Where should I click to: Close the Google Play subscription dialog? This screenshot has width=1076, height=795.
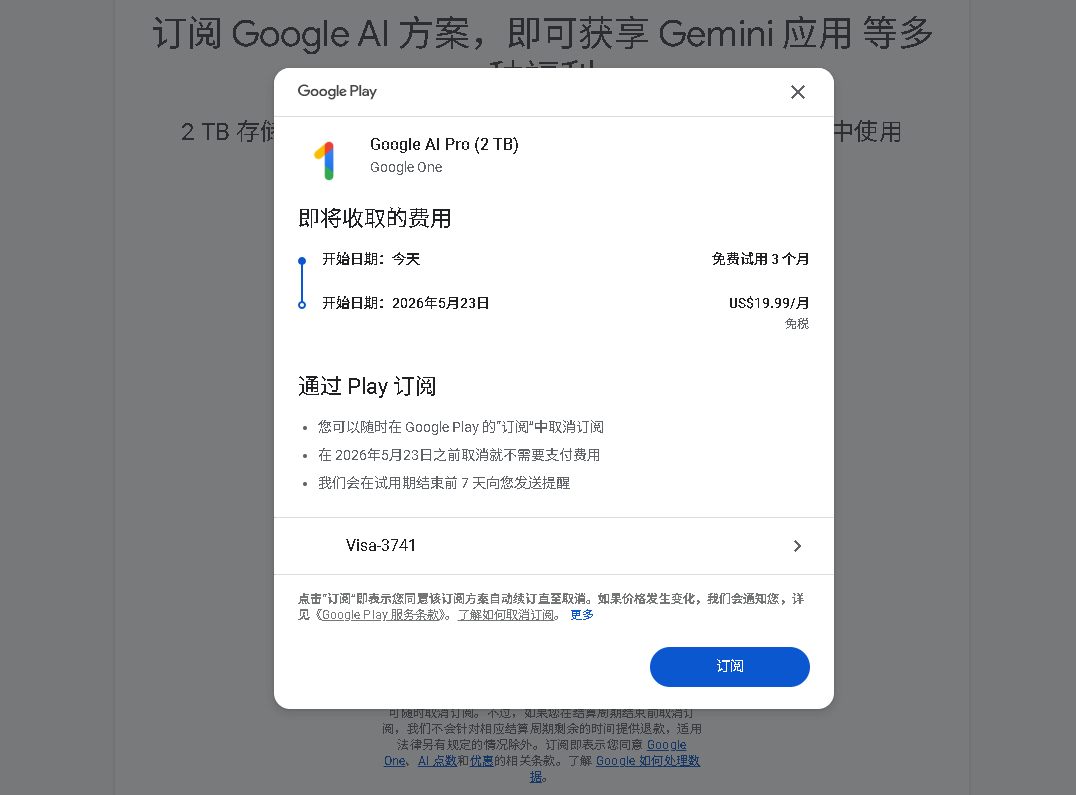click(797, 92)
